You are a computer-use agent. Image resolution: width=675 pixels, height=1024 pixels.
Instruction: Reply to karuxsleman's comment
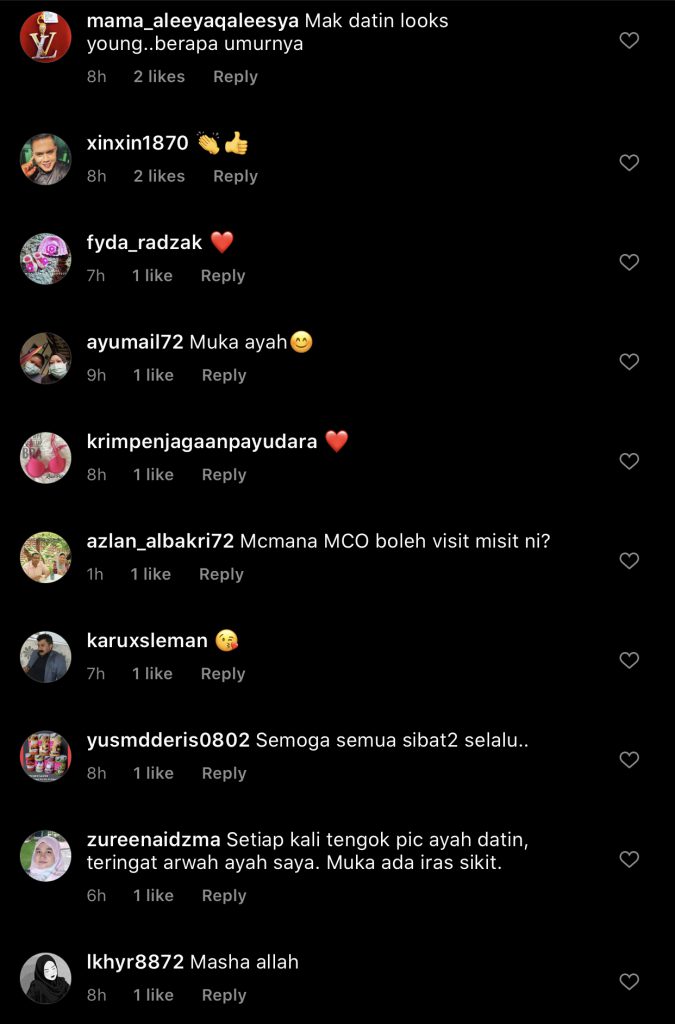(222, 674)
